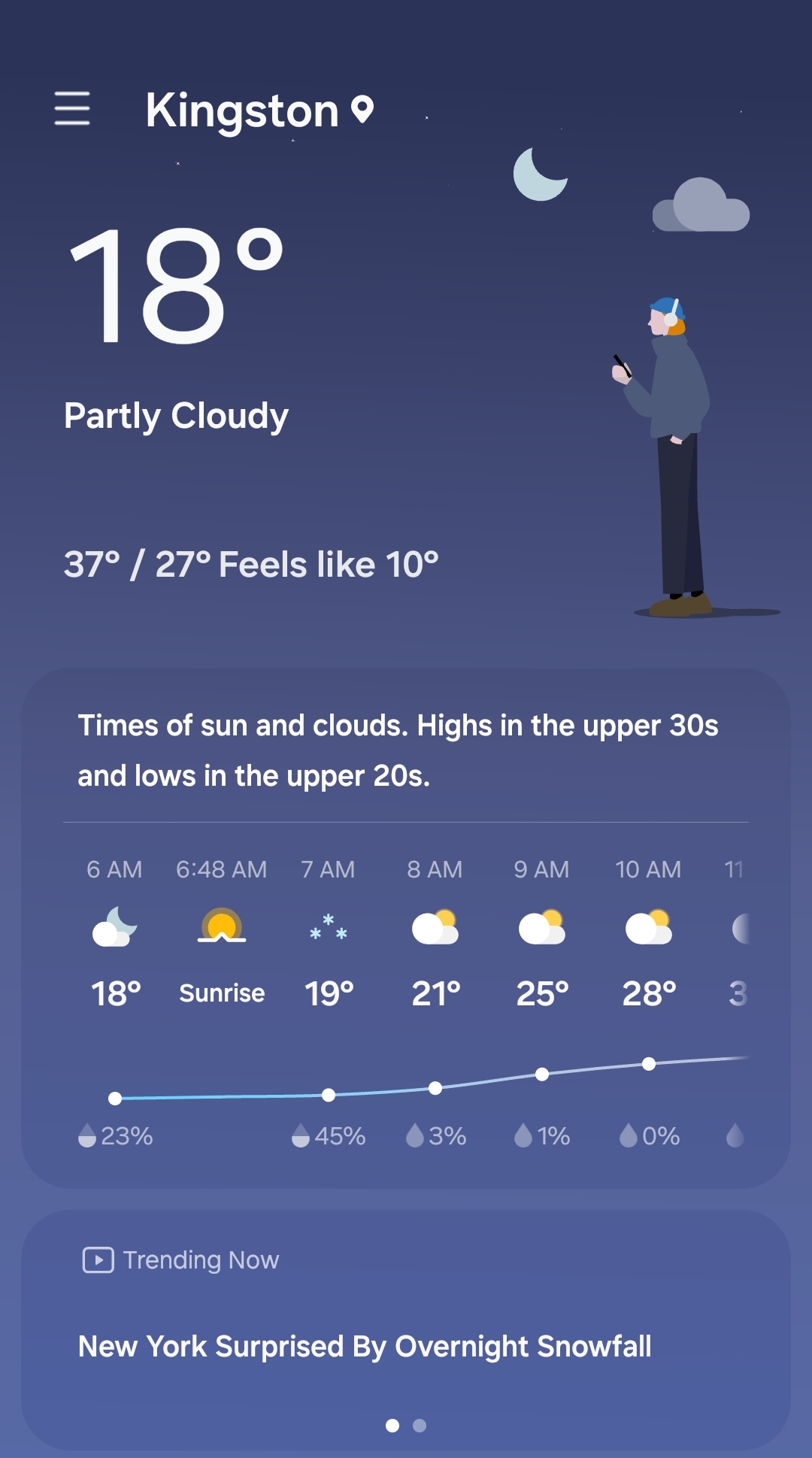Jump to second trending page dot
The width and height of the screenshot is (812, 1458).
[420, 1426]
